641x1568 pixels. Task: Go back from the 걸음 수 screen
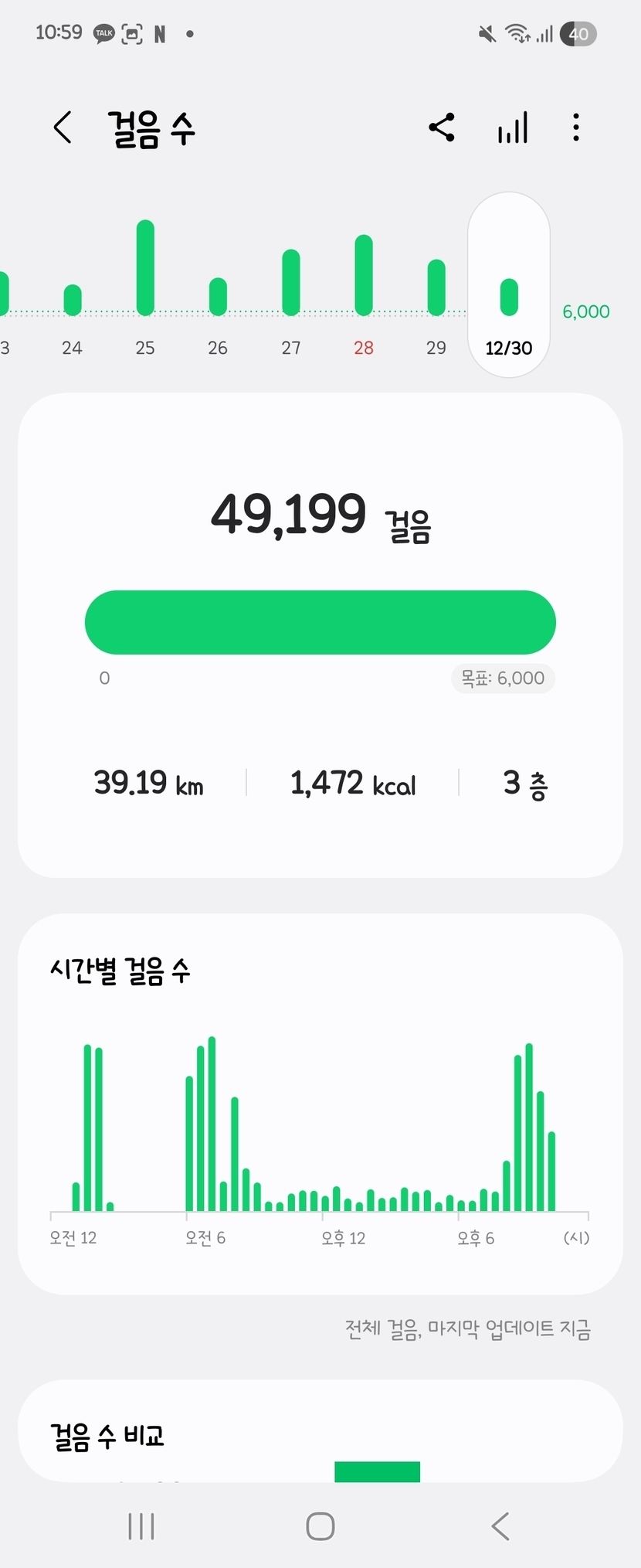click(63, 128)
